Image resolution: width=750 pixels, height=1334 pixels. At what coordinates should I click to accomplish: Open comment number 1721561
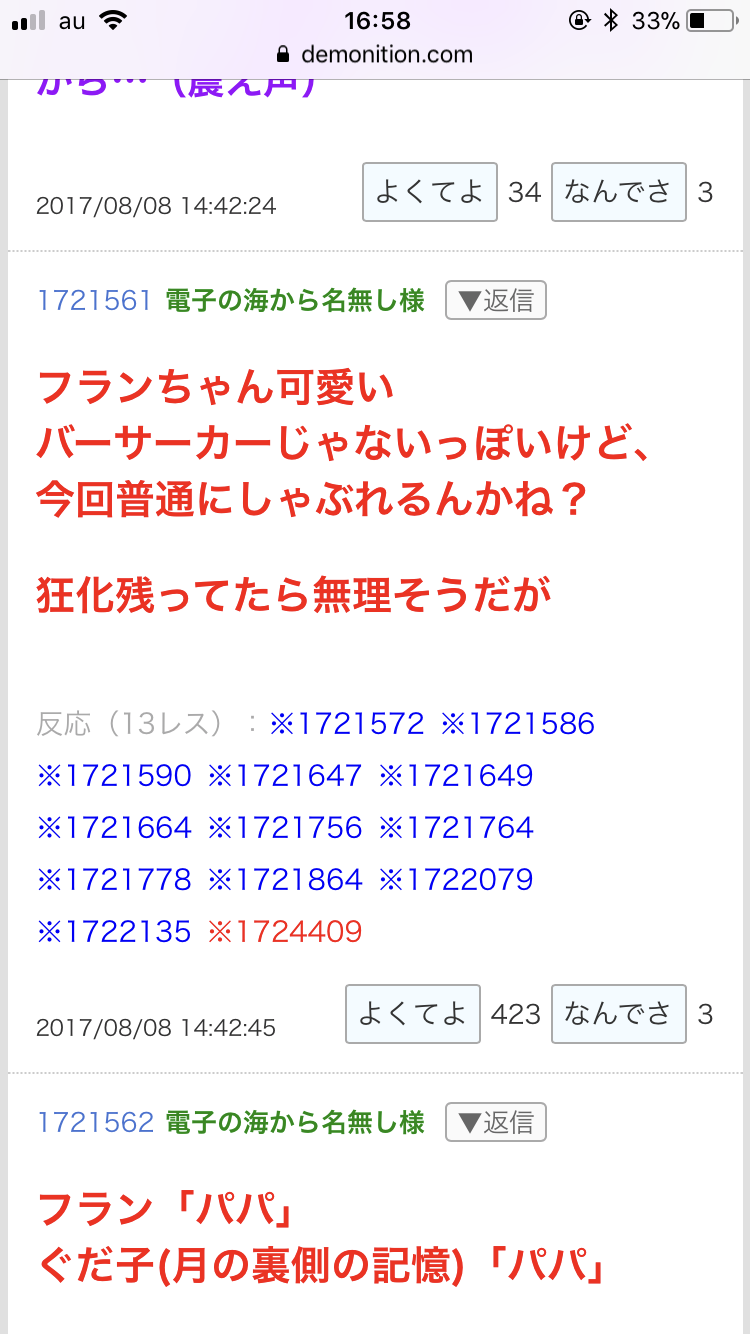click(x=94, y=300)
